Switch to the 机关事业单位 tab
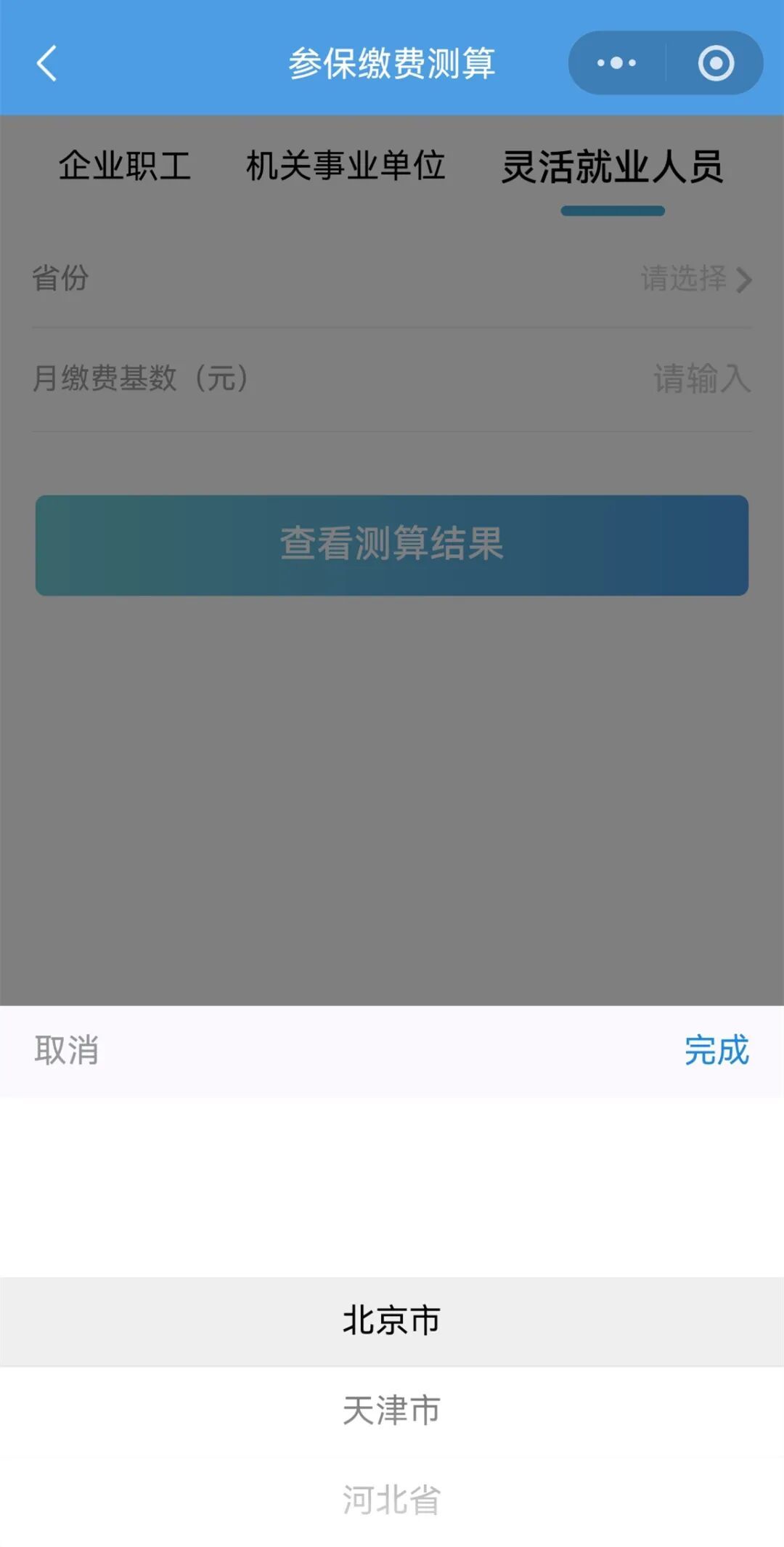784x1547 pixels. pyautogui.click(x=347, y=166)
